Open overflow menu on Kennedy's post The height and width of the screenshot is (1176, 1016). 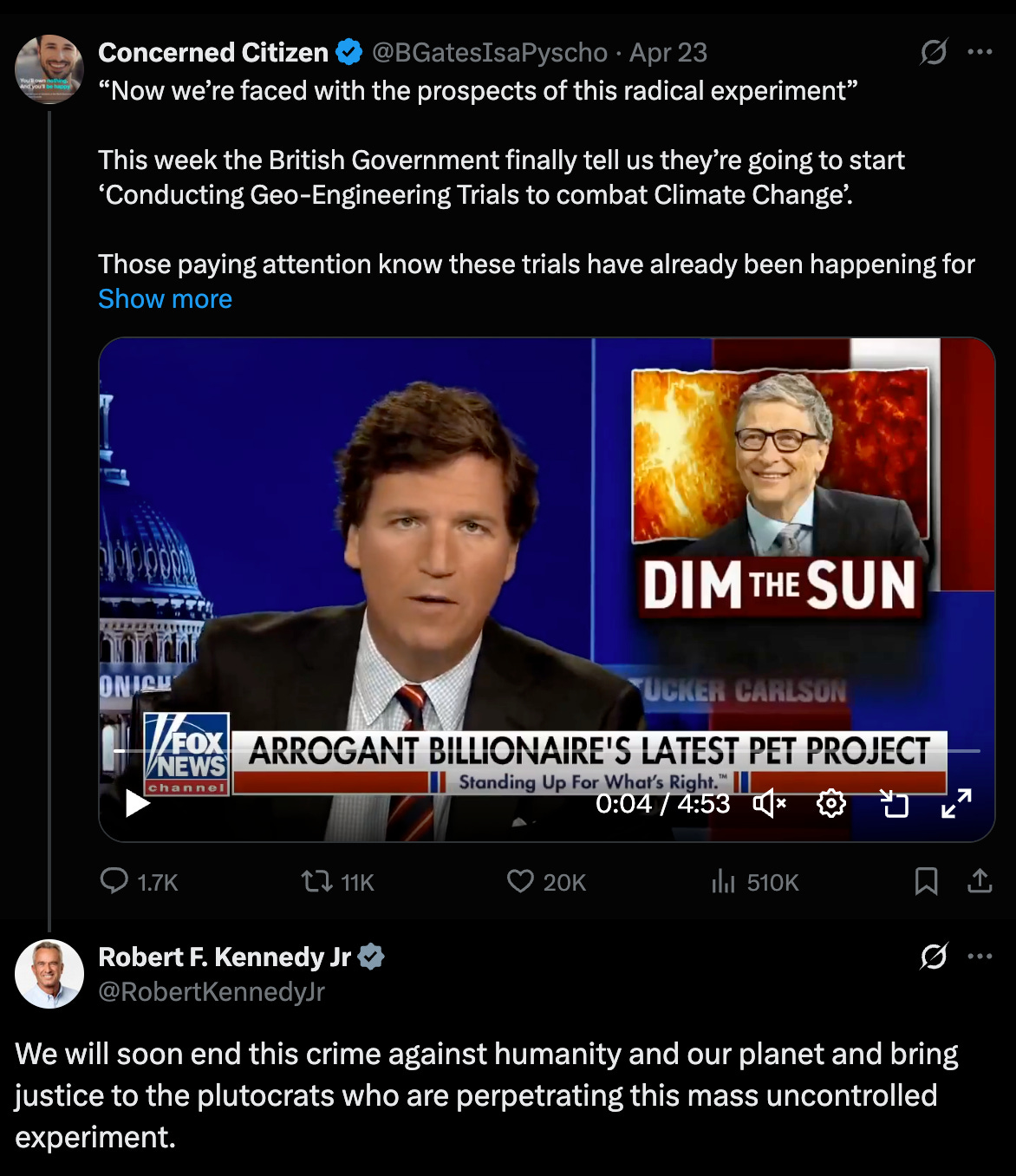(x=980, y=956)
